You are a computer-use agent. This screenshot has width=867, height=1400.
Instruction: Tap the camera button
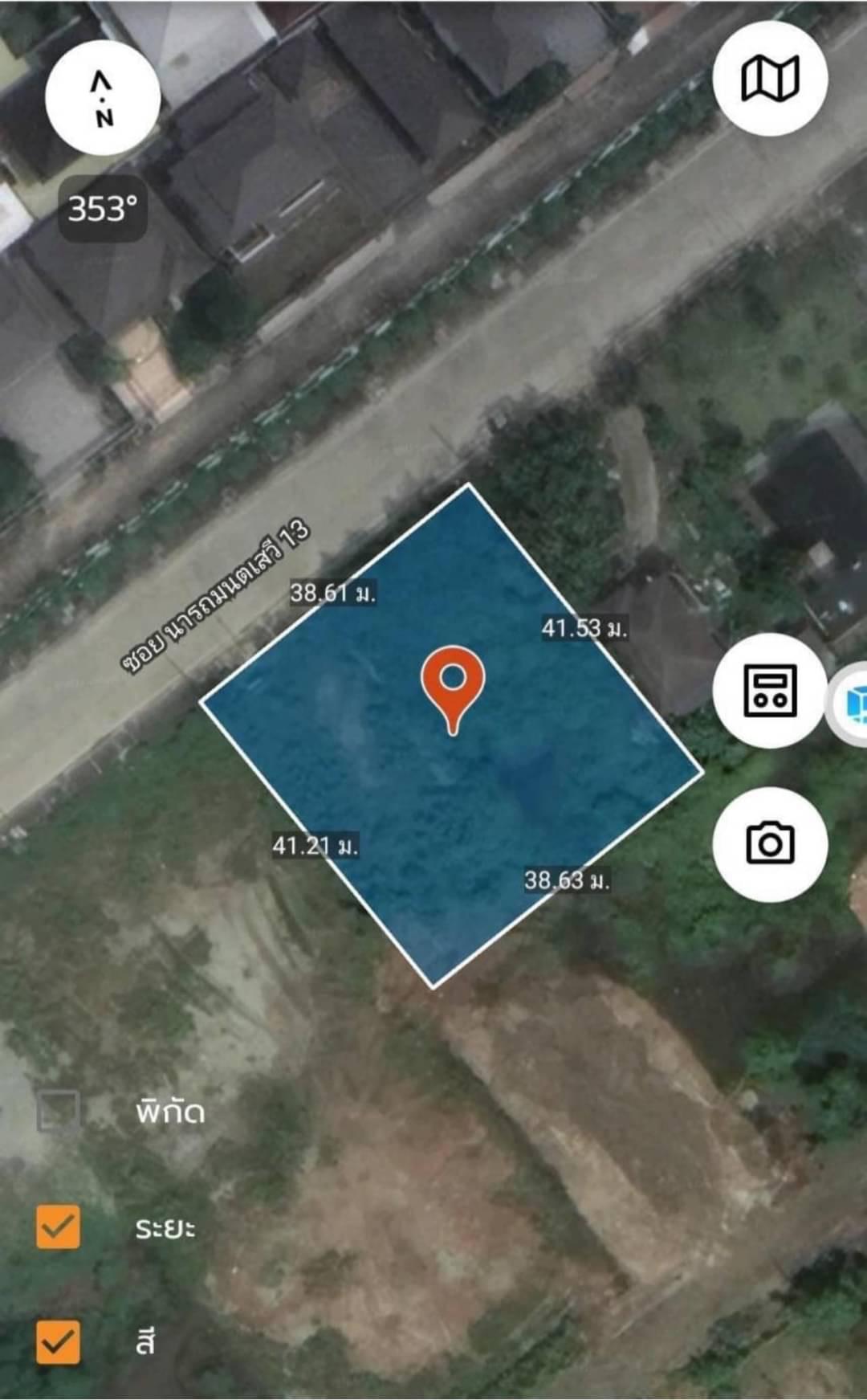pyautogui.click(x=769, y=843)
